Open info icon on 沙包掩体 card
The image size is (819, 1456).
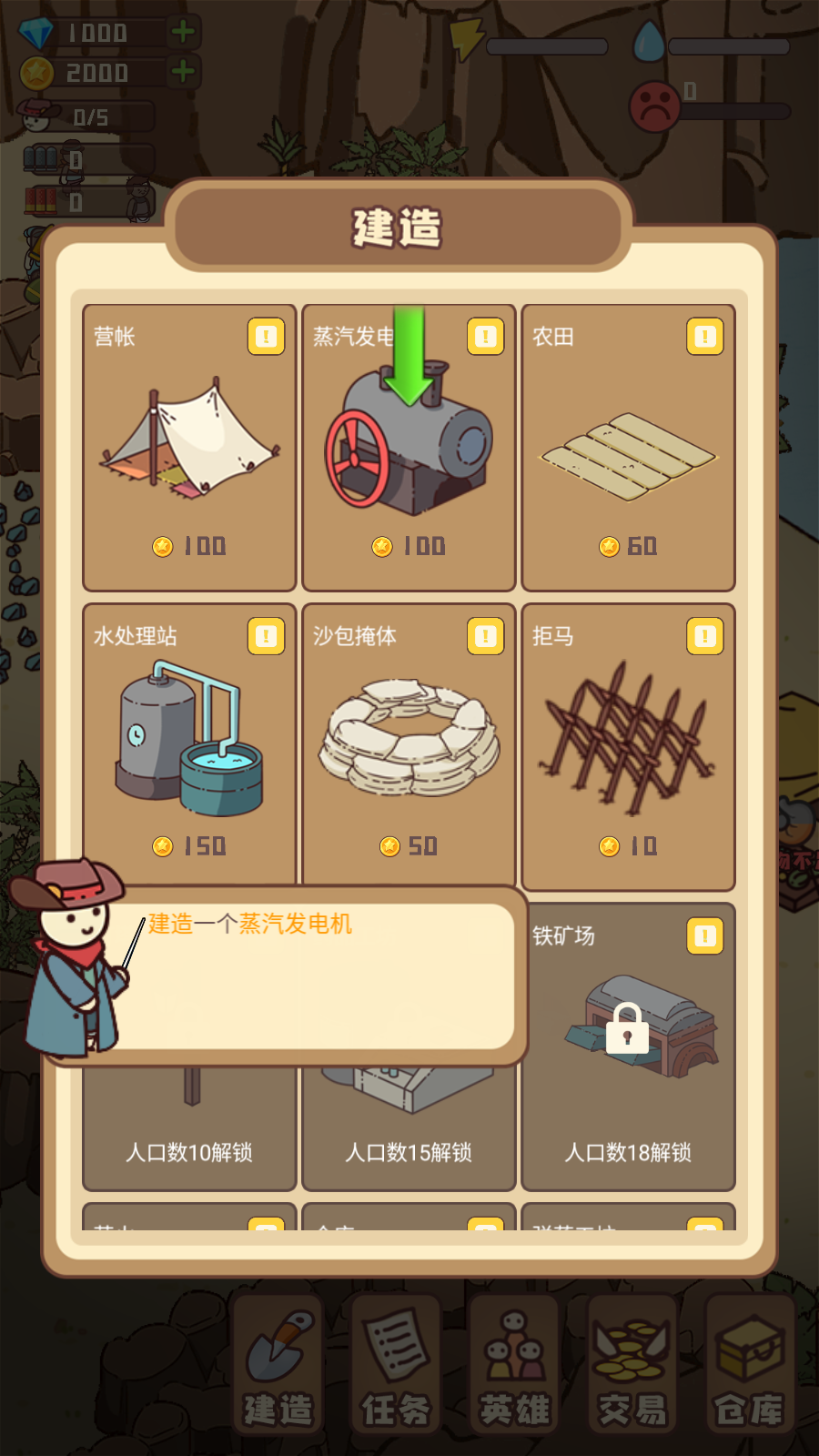(485, 636)
